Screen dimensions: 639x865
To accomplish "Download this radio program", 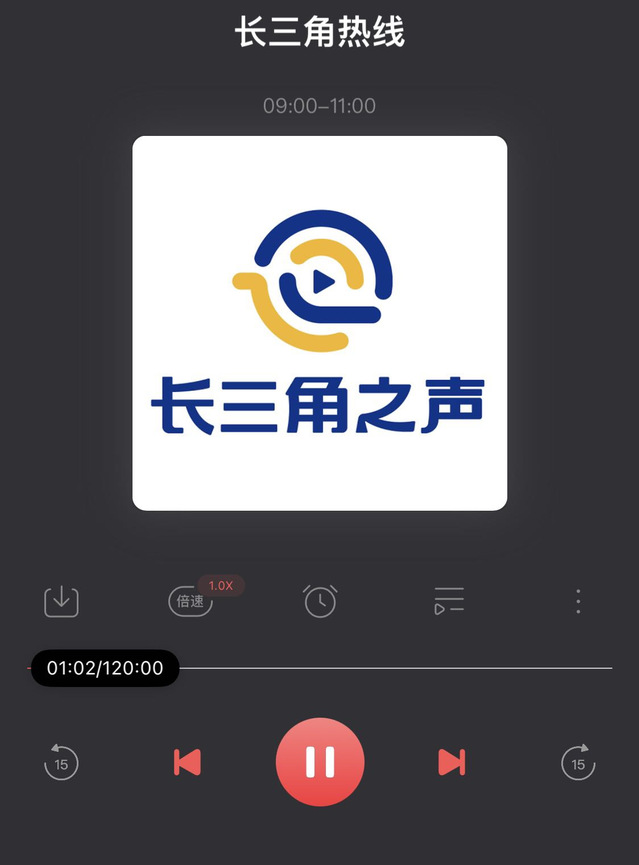I will [x=61, y=601].
